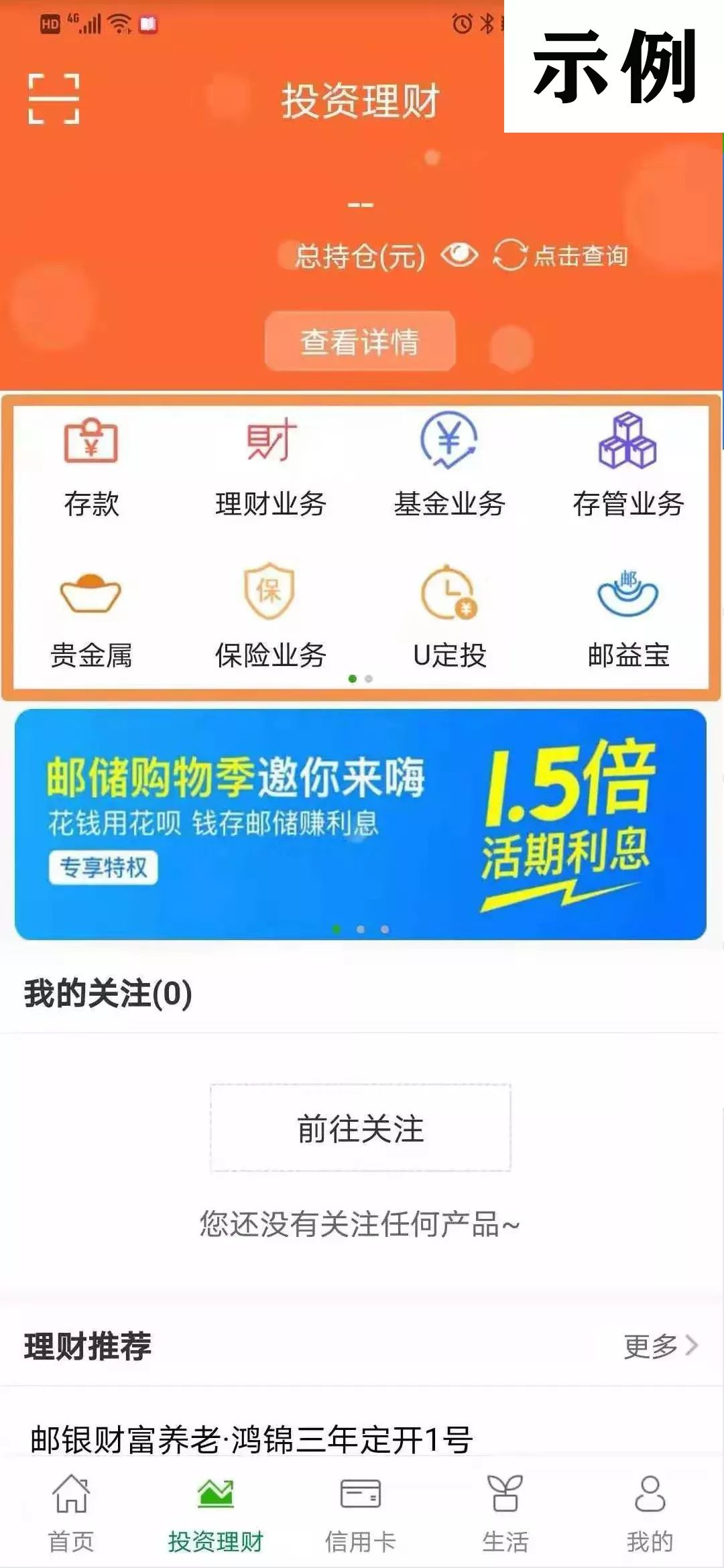This screenshot has width=724, height=1568.
Task: Open 查看详情 button
Action: (360, 341)
